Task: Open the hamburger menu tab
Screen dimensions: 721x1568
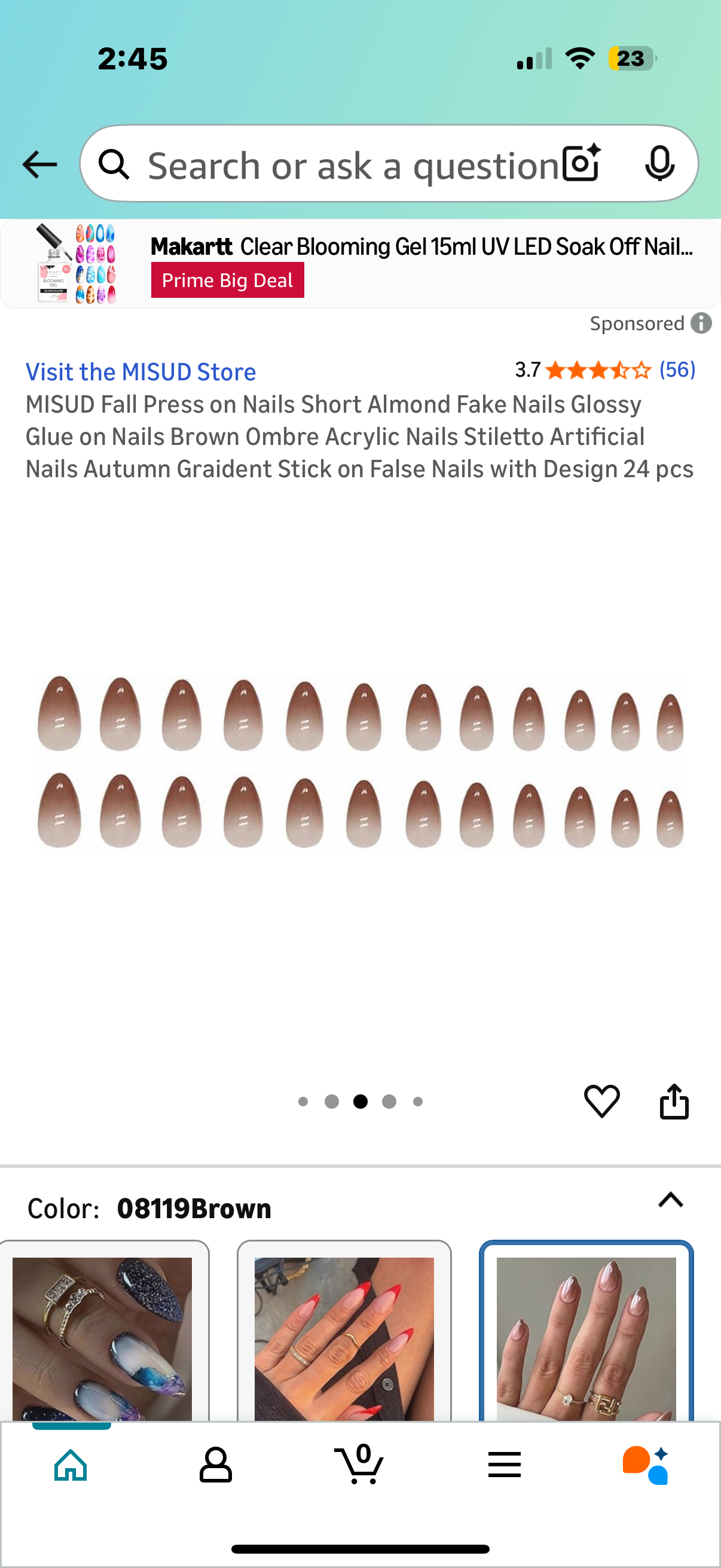Action: pyautogui.click(x=504, y=1465)
